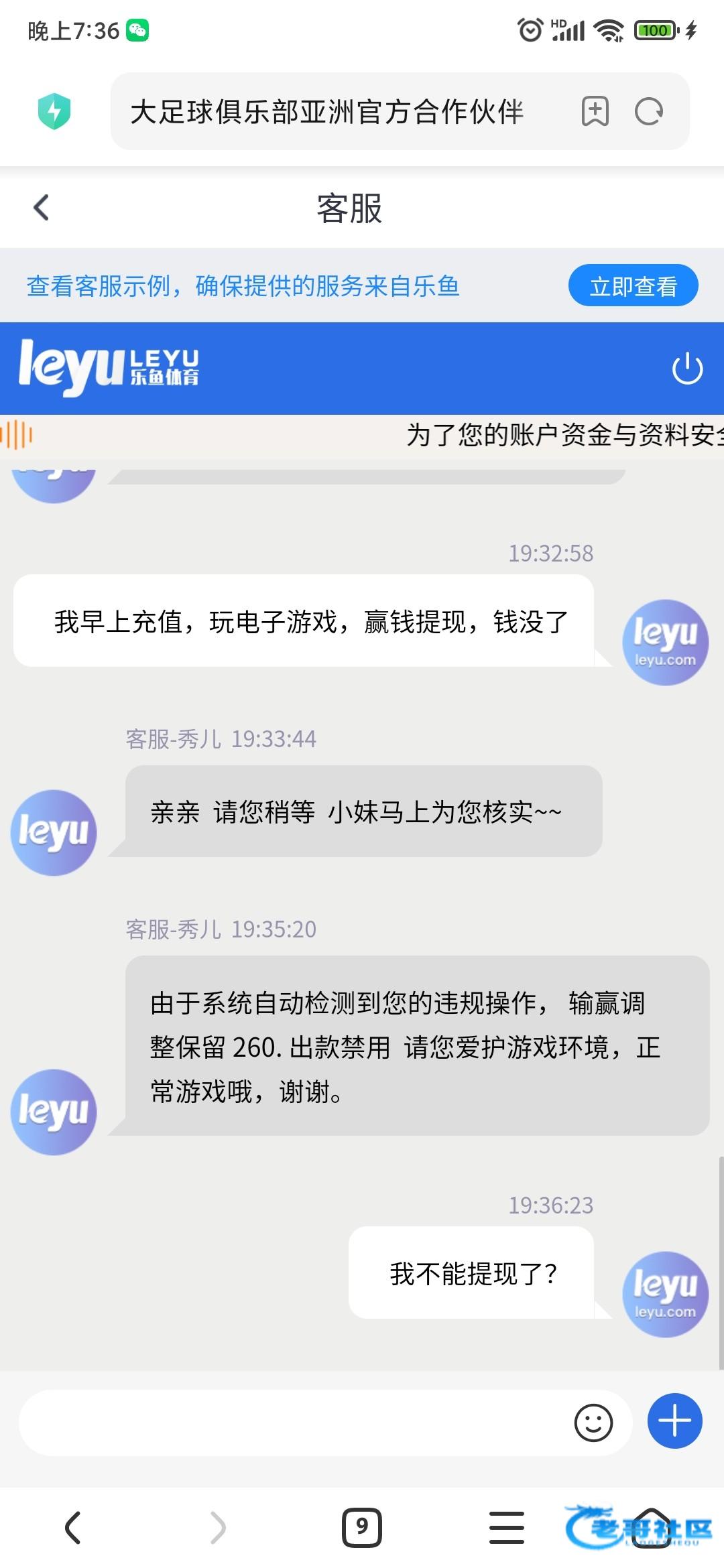Go back from the 客服 page
This screenshot has width=724, height=1568.
(42, 208)
